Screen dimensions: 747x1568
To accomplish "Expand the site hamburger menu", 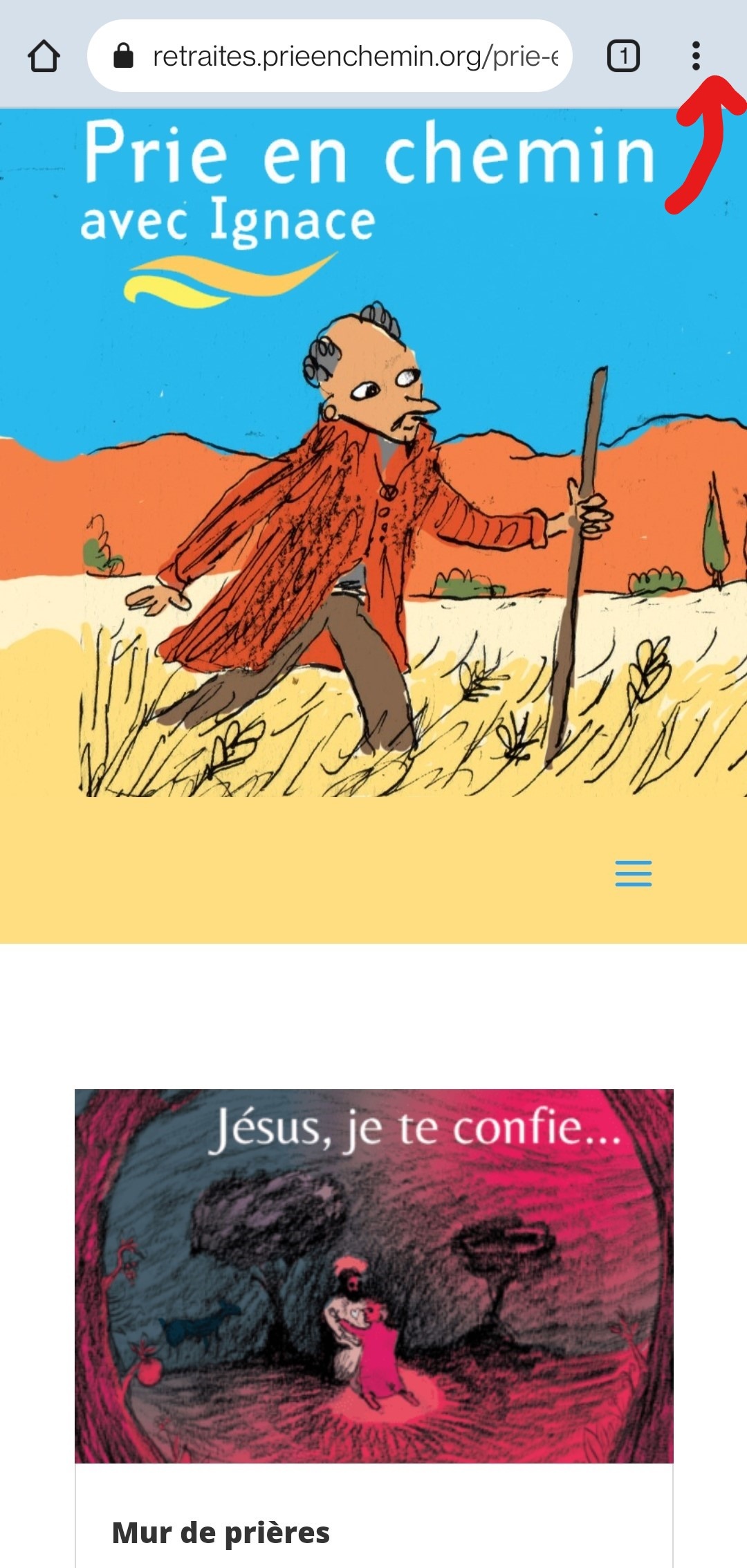I will point(633,873).
